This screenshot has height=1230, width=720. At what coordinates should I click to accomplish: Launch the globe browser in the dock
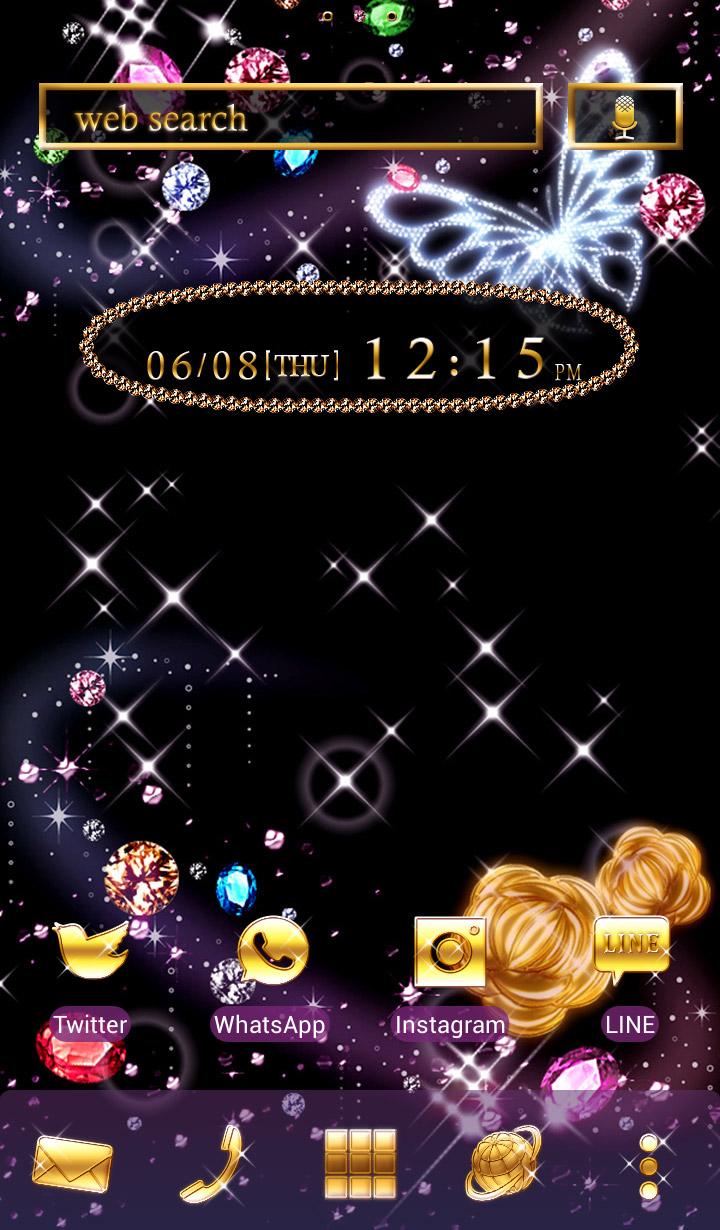coord(503,1163)
